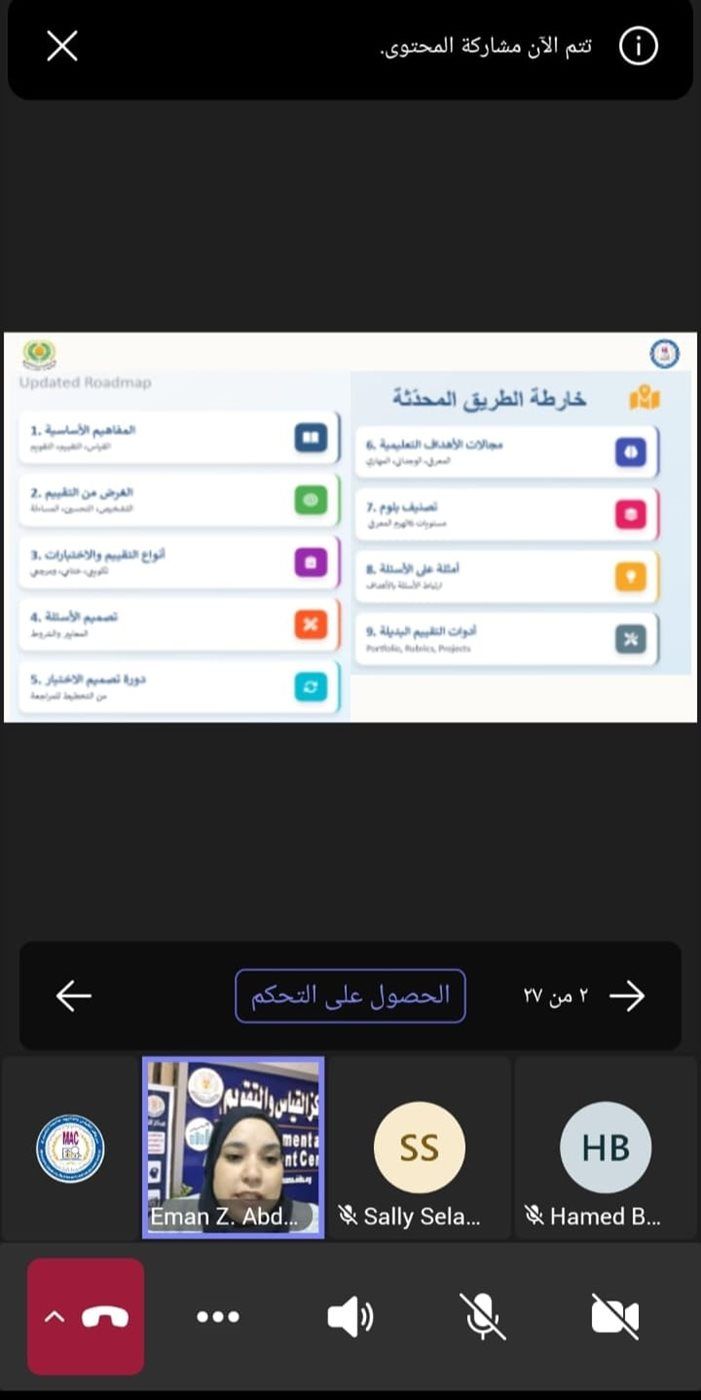Select Sally Sela's participant tile
This screenshot has height=1400, width=701.
click(419, 1148)
